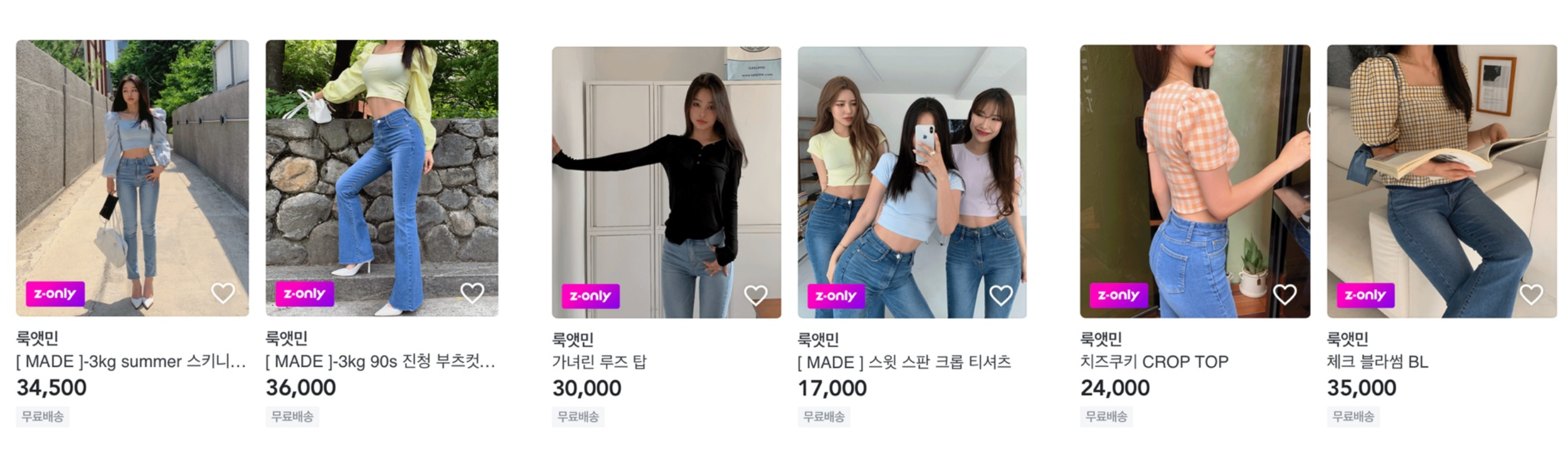The width and height of the screenshot is (1568, 476).
Task: Add the 36,000 bootcut jeans to wishlist
Action: tap(472, 293)
